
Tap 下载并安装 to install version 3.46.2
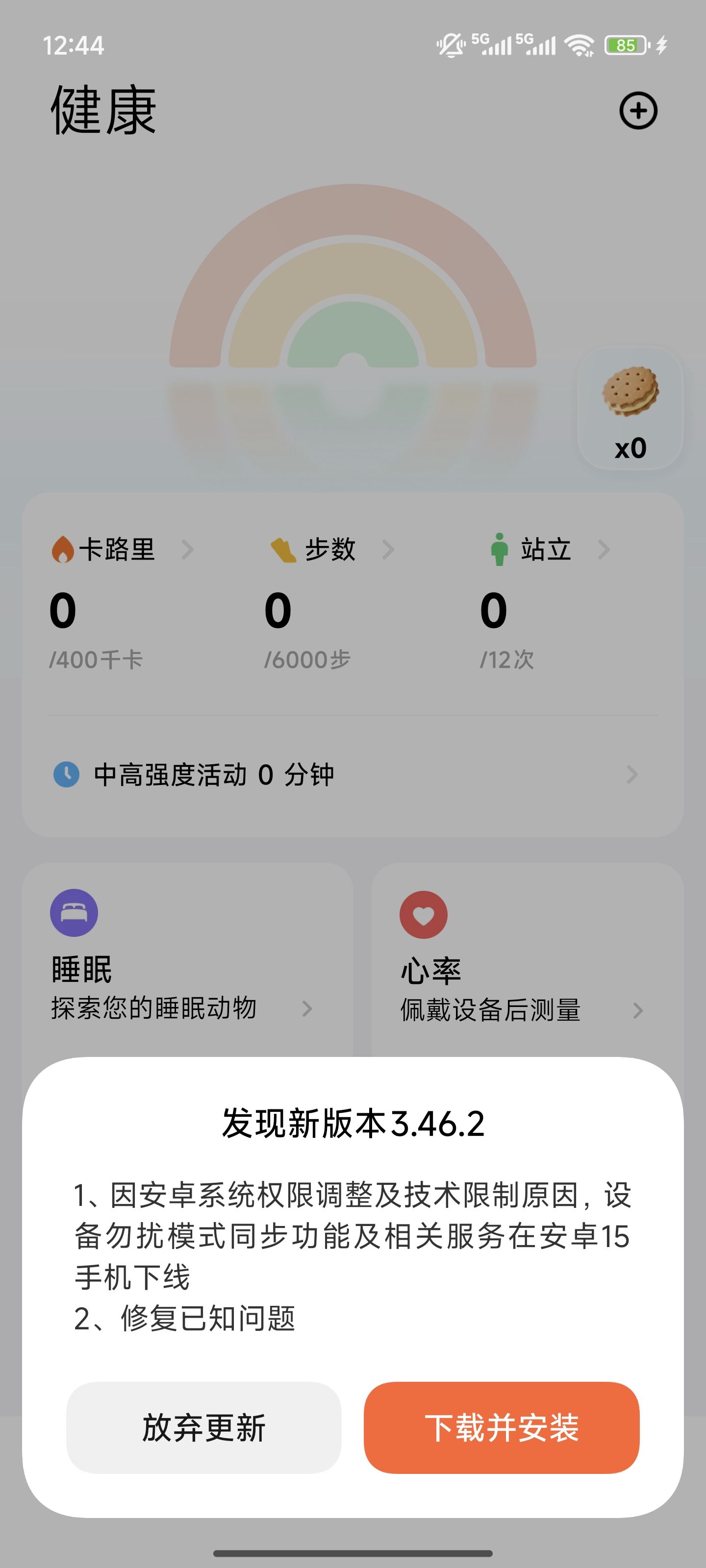coord(502,1427)
